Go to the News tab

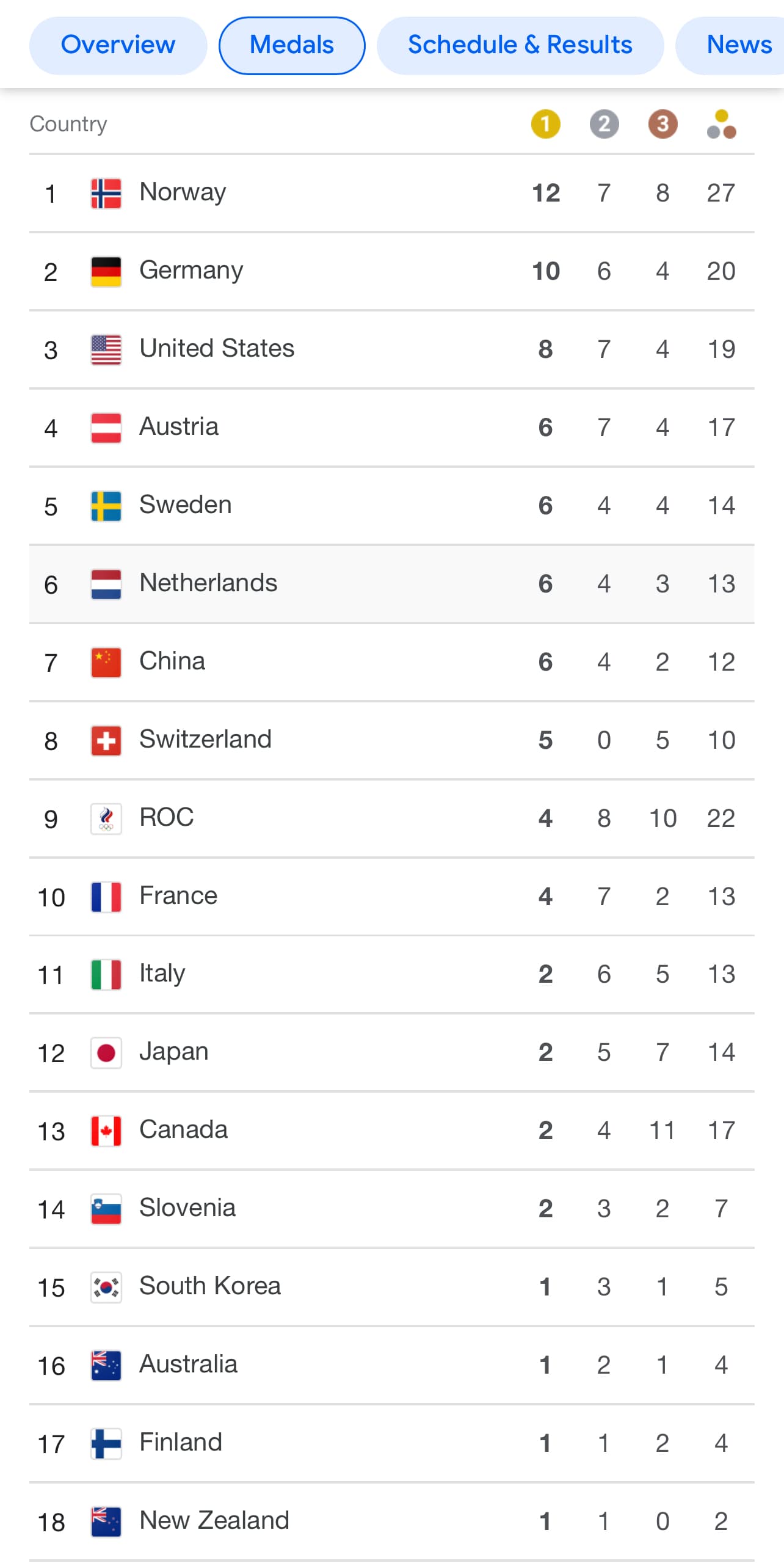(x=730, y=45)
